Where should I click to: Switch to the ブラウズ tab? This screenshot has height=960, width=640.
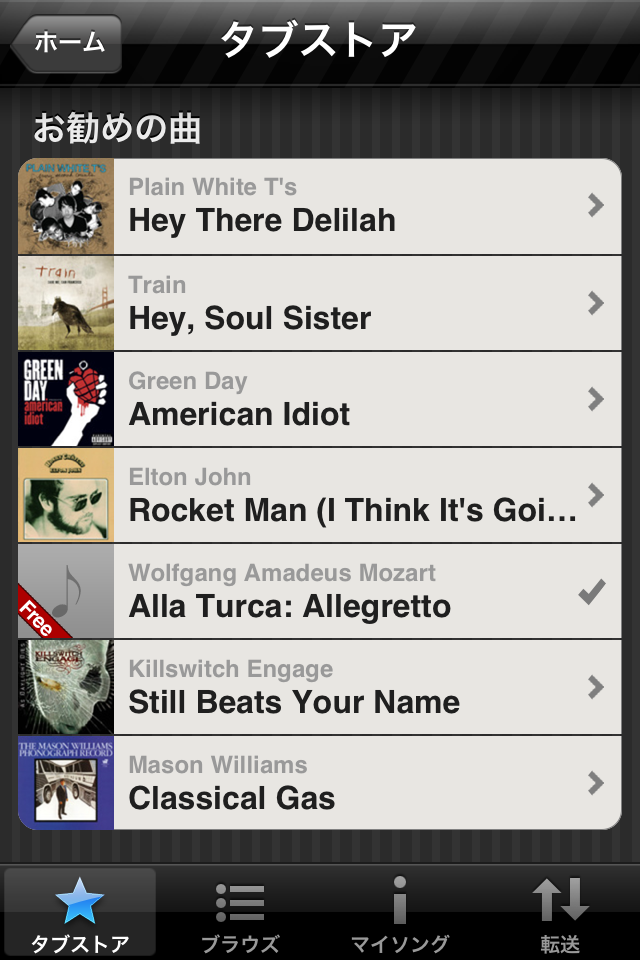240,912
